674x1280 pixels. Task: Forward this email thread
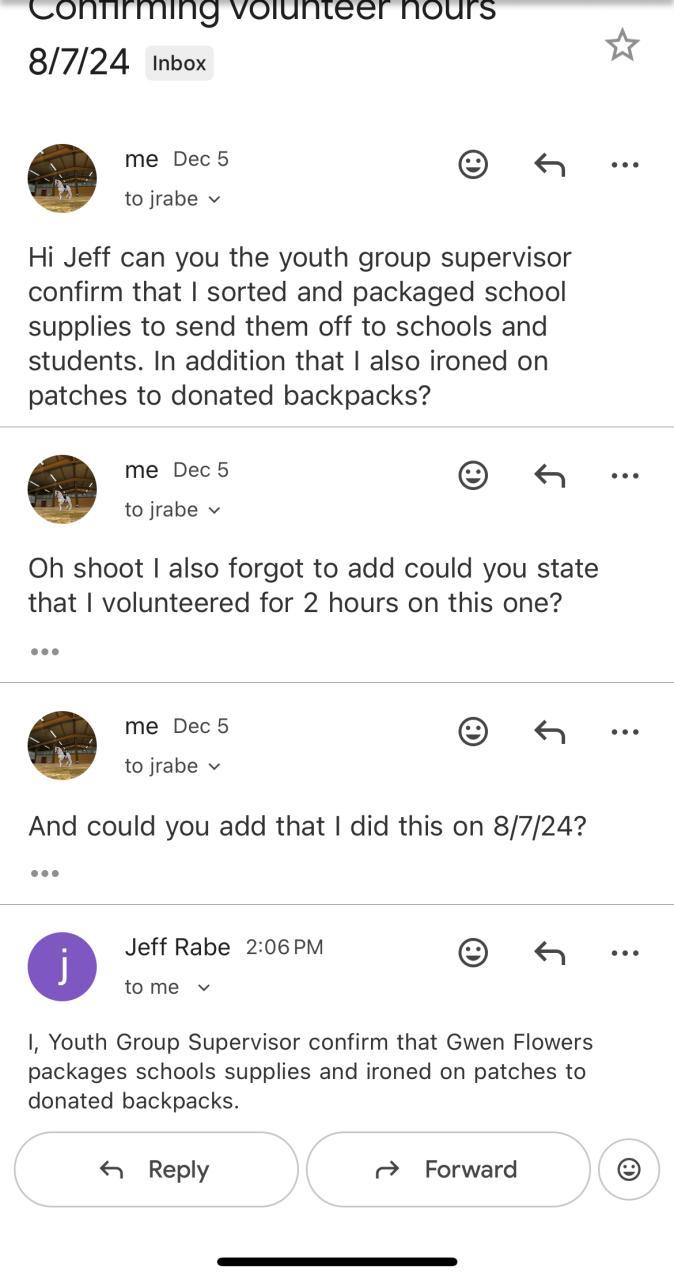448,1169
